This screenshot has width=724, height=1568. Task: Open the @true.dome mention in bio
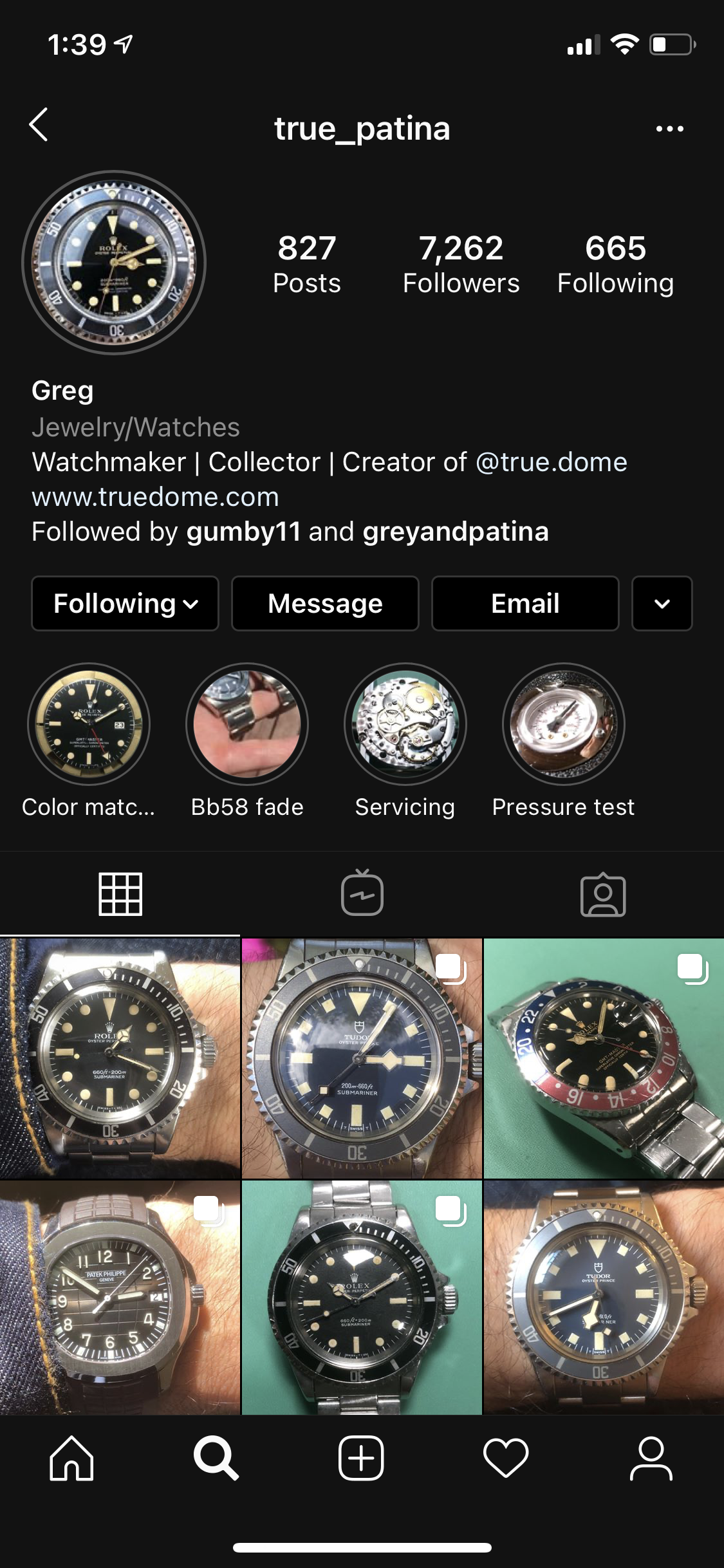click(551, 462)
